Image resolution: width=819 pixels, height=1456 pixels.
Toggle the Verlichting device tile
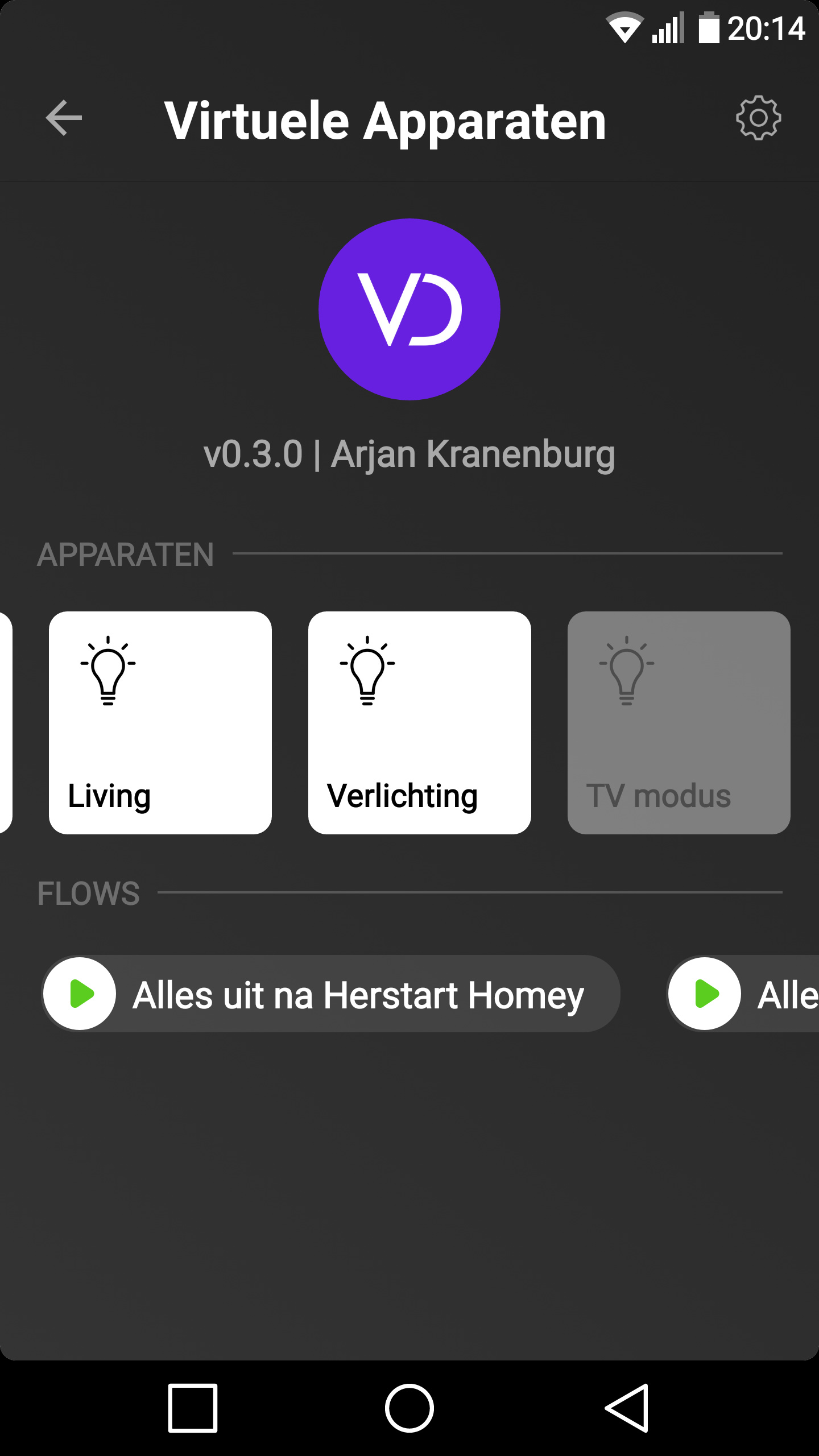pyautogui.click(x=420, y=722)
